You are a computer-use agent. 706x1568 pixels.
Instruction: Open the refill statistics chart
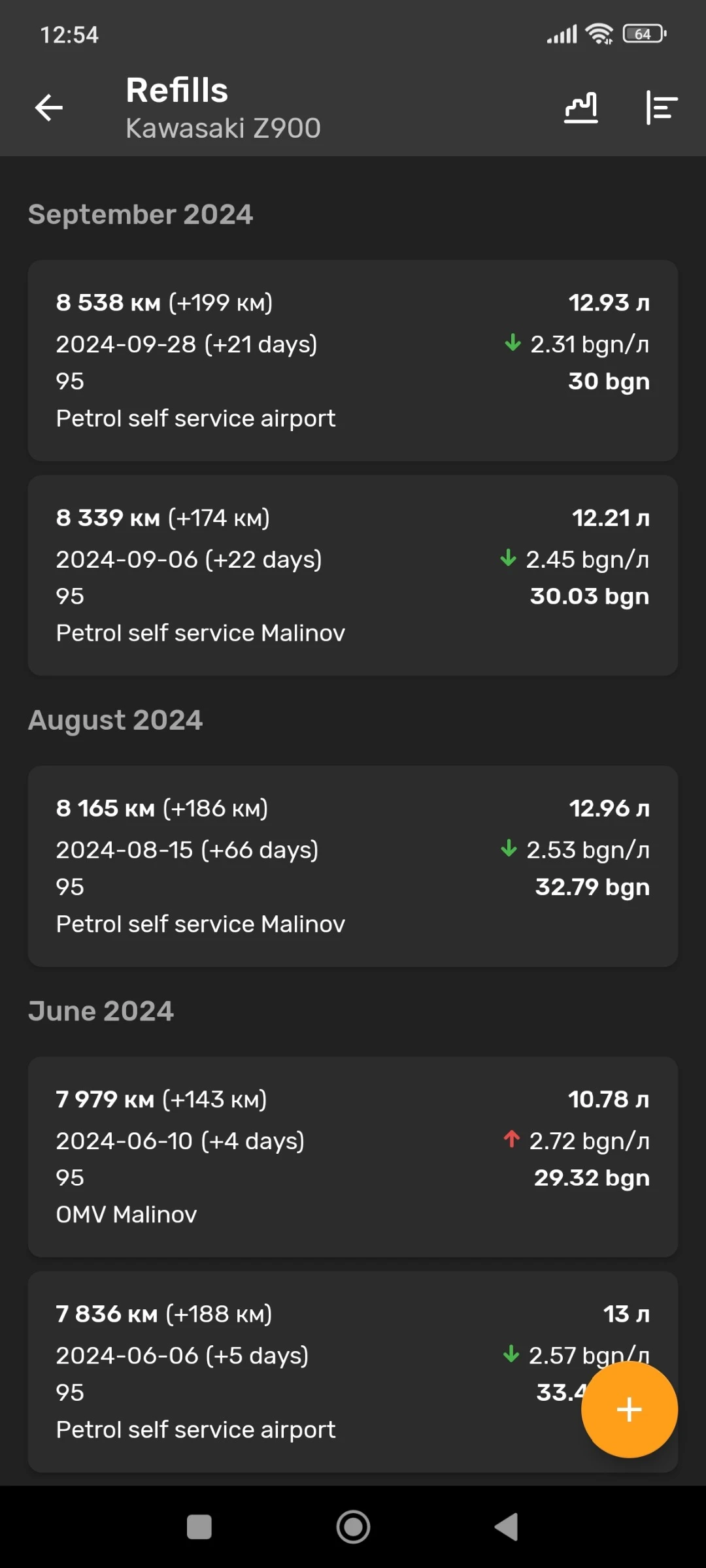[580, 108]
